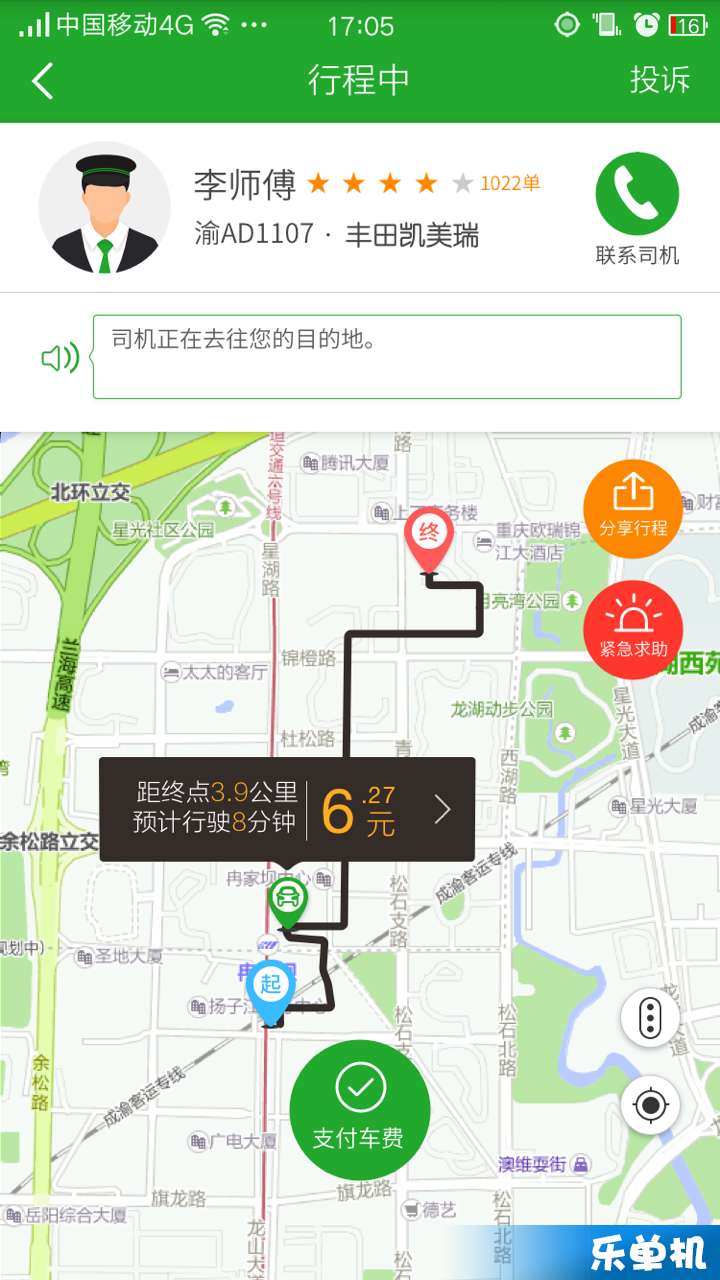This screenshot has height=1280, width=720.
Task: Share the trip with 分享行程
Action: coord(633,508)
